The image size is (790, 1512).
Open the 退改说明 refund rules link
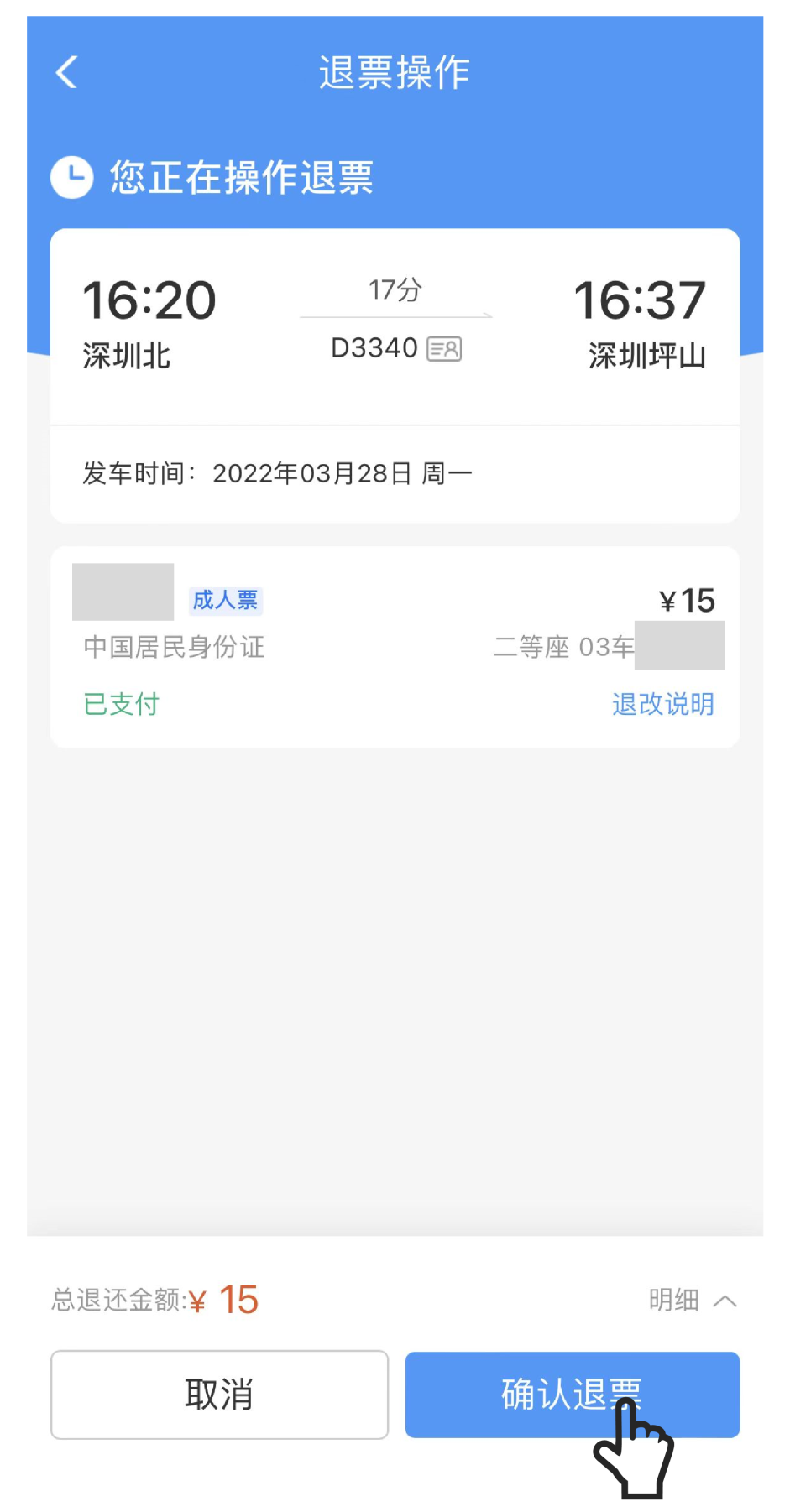point(663,704)
